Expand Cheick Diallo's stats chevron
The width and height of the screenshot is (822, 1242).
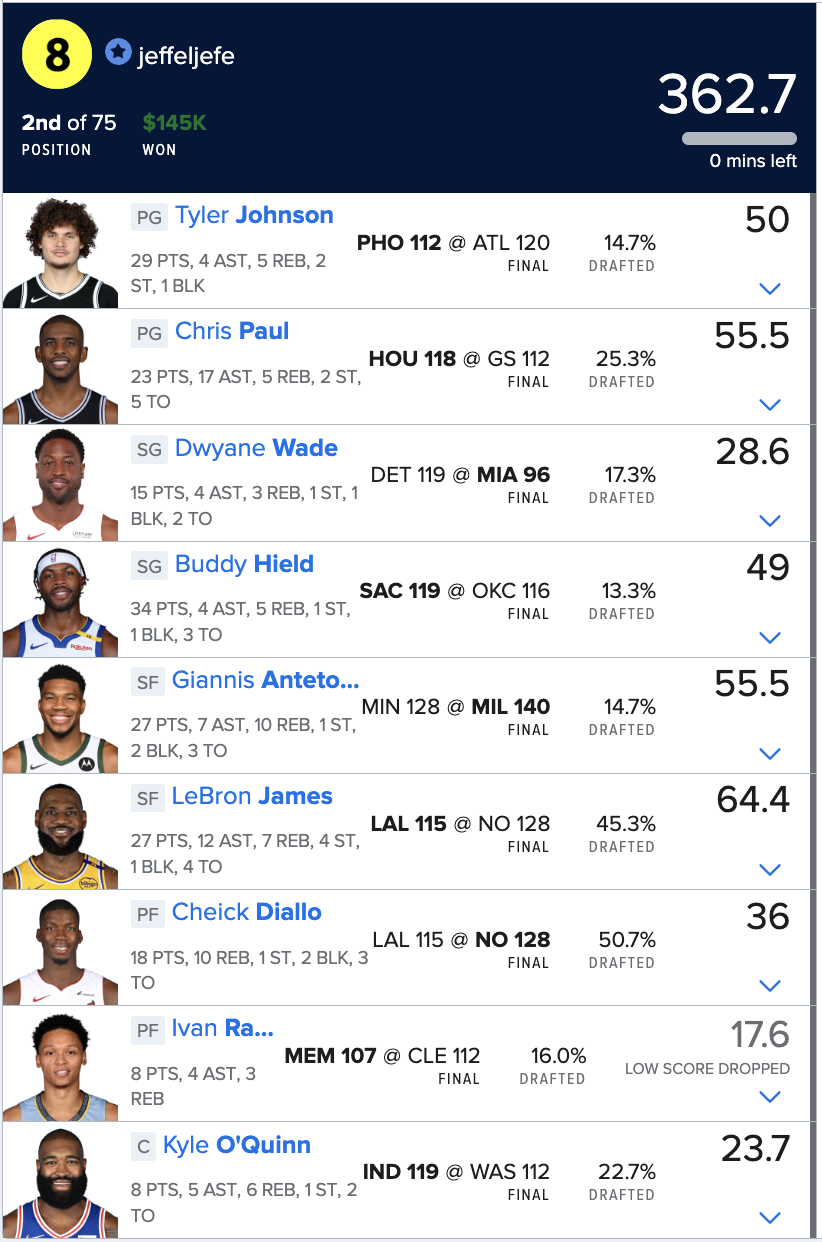tap(769, 985)
